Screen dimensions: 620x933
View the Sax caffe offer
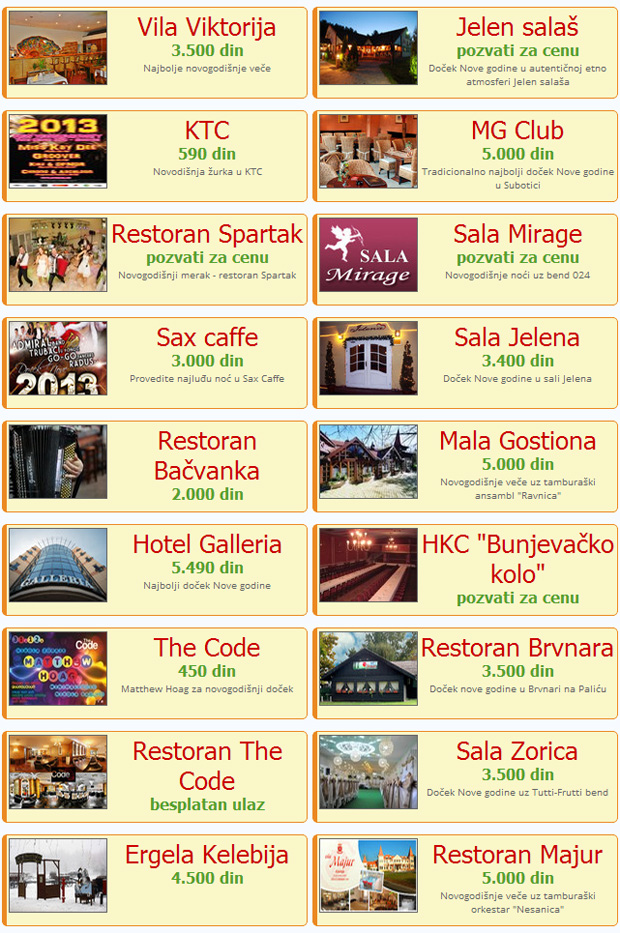pos(206,338)
